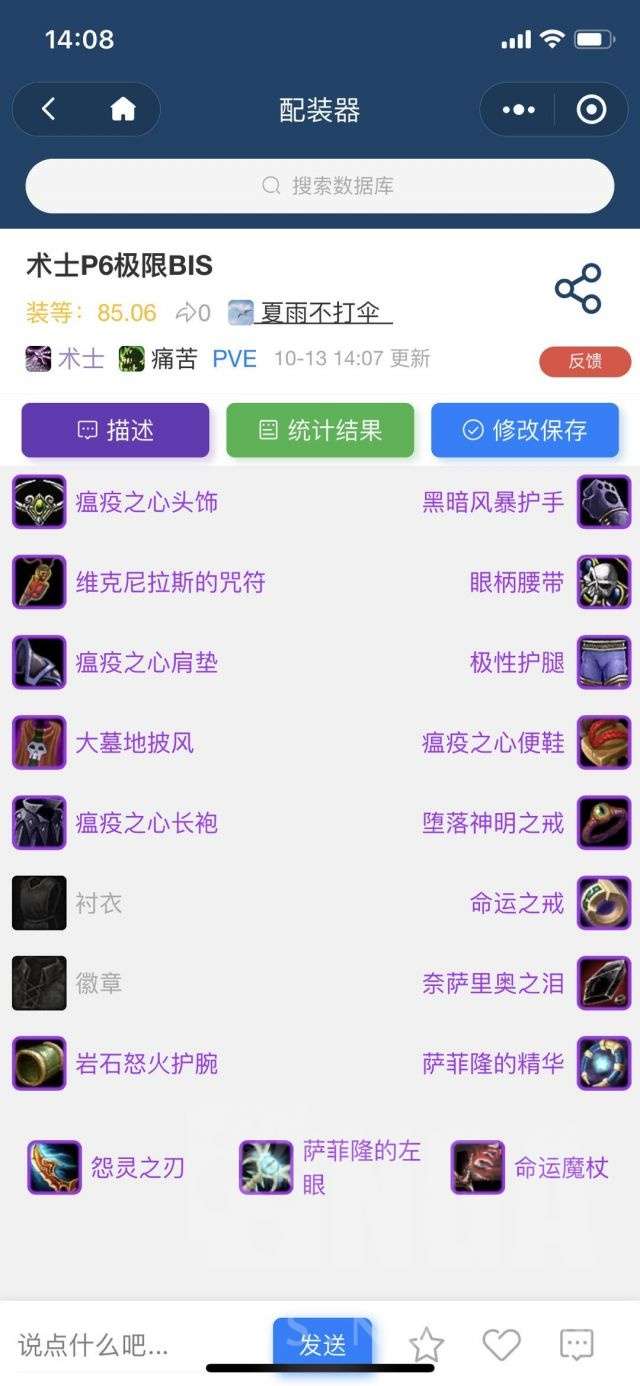
Task: Open the 怨灵之刃 weapon item
Action: click(137, 1167)
